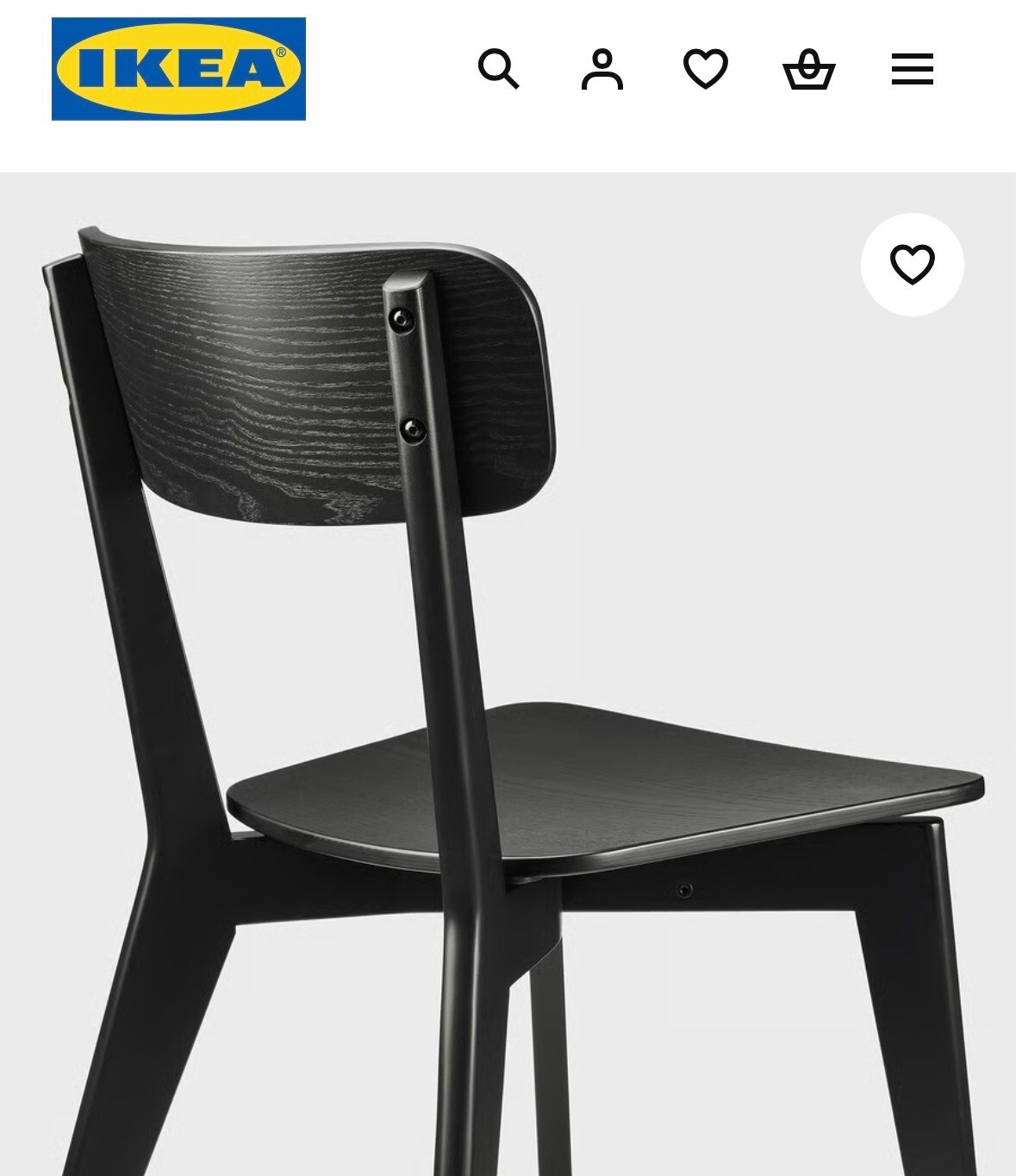Open the search icon in the header
Image resolution: width=1016 pixels, height=1176 pixels.
498,69
